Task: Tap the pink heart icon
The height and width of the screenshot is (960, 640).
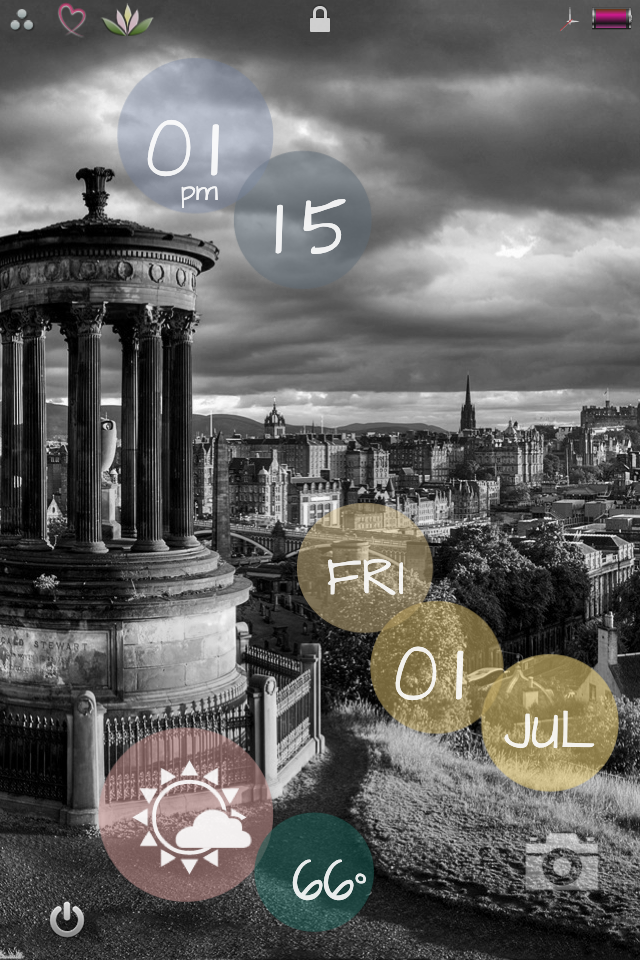Action: coord(71,19)
